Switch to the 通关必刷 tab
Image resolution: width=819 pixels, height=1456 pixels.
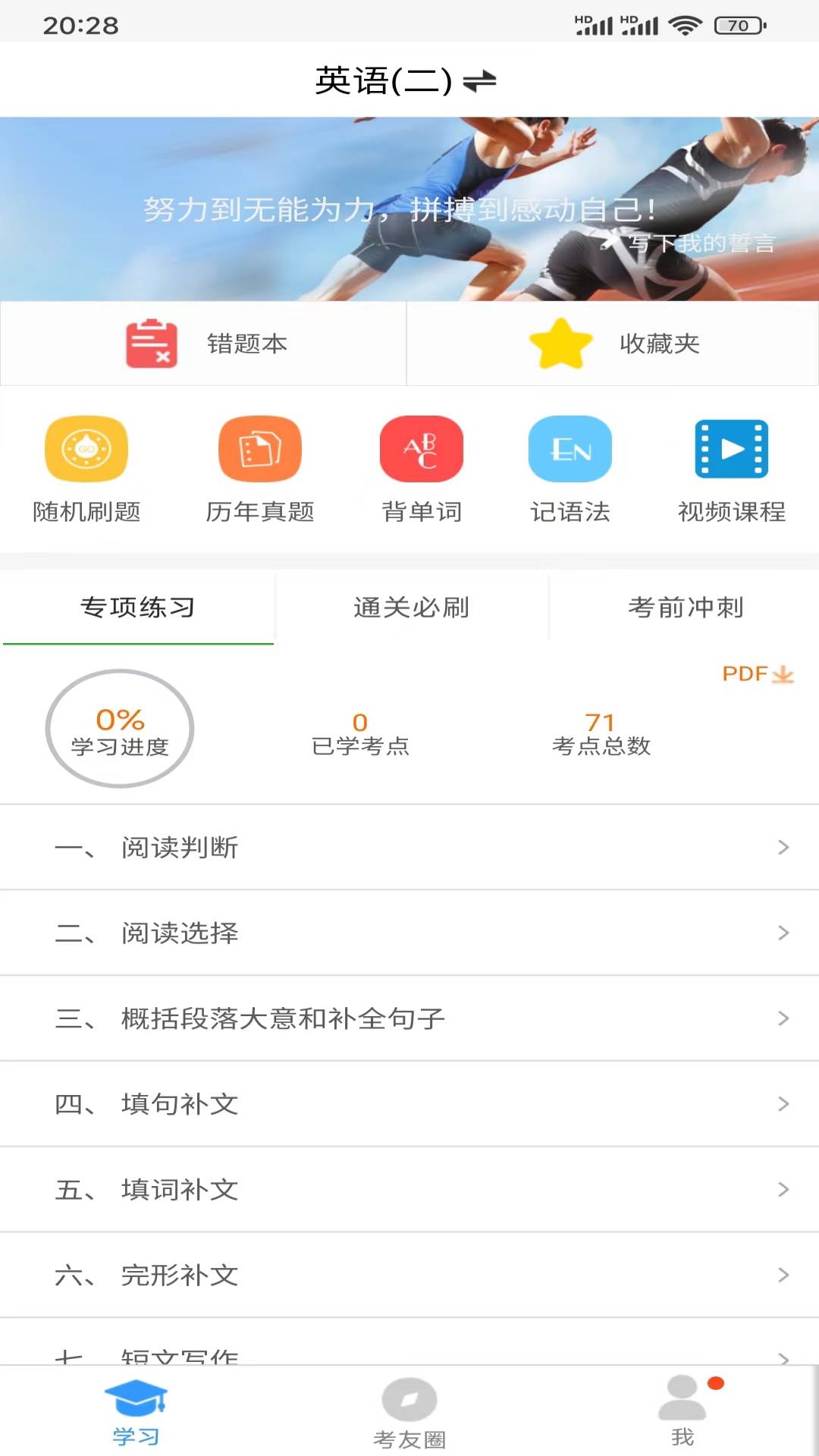pyautogui.click(x=412, y=607)
